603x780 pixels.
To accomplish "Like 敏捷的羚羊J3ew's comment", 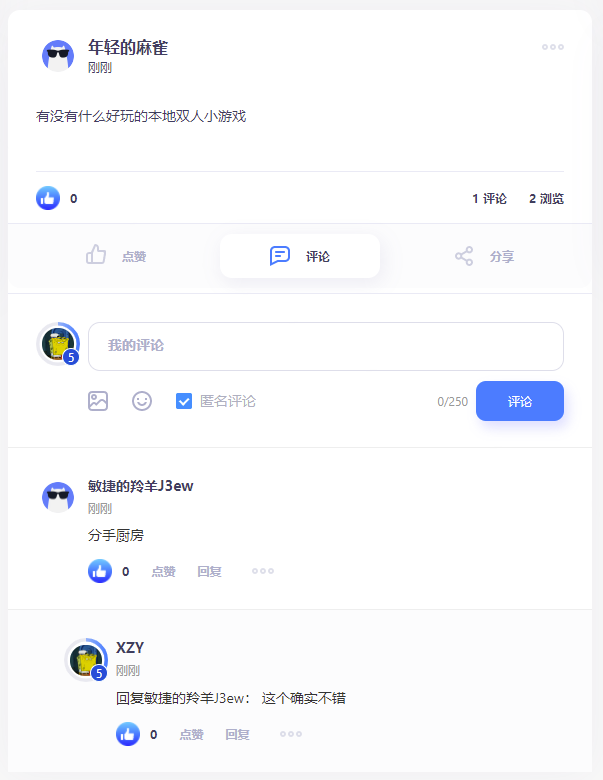I will [163, 572].
